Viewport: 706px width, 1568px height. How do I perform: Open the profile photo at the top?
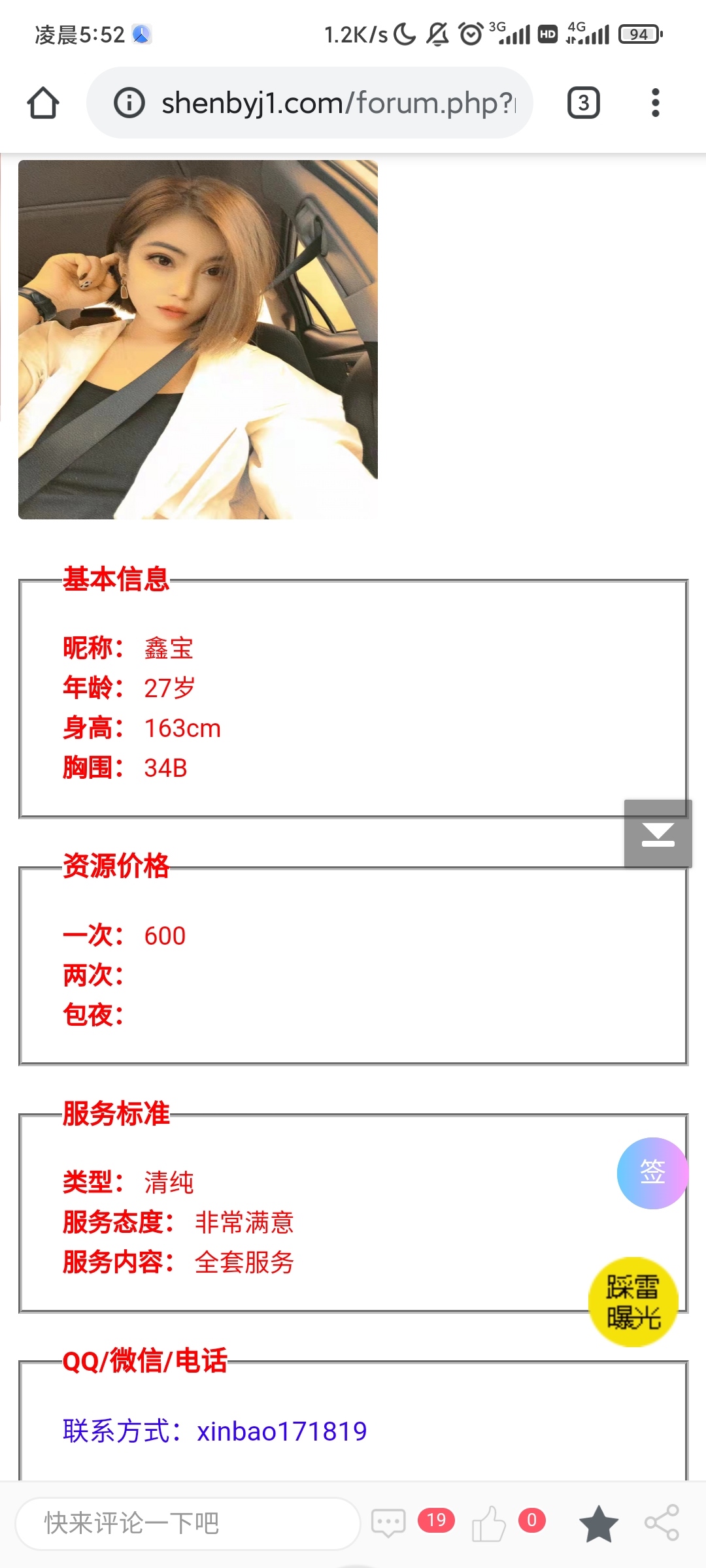point(197,340)
